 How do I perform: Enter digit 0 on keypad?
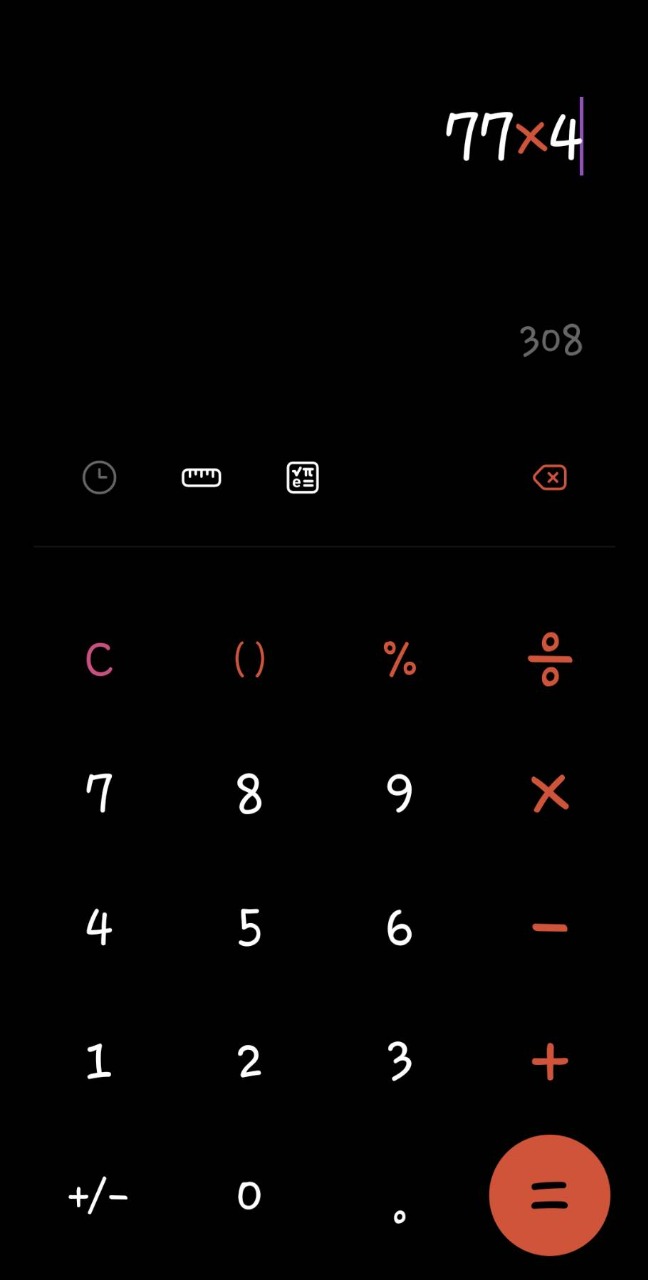coord(249,1195)
